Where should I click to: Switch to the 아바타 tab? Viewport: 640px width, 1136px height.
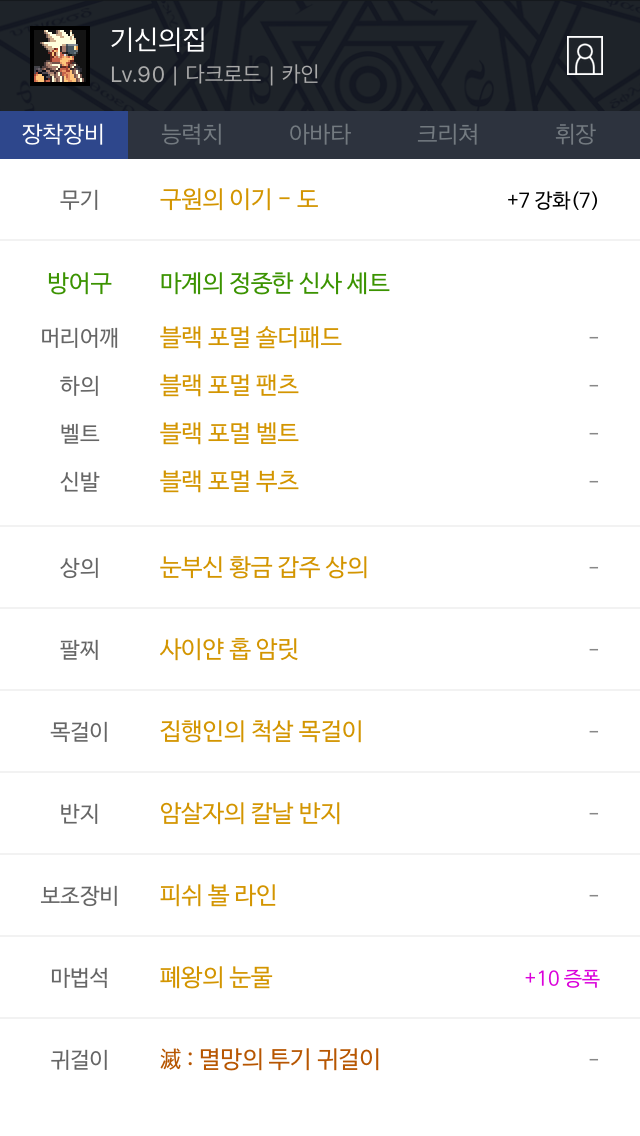[x=320, y=135]
